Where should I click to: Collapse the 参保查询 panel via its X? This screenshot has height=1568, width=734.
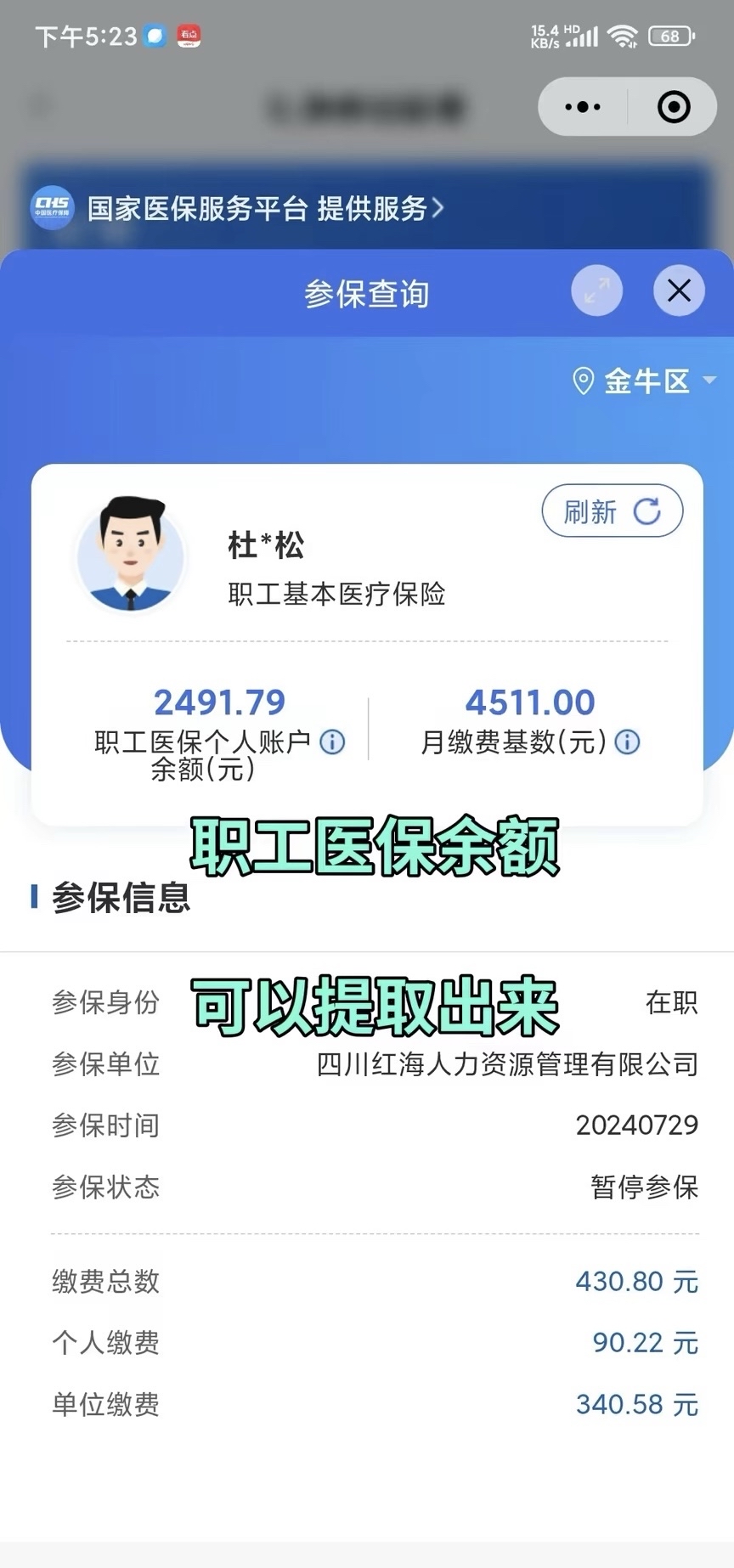click(x=679, y=290)
